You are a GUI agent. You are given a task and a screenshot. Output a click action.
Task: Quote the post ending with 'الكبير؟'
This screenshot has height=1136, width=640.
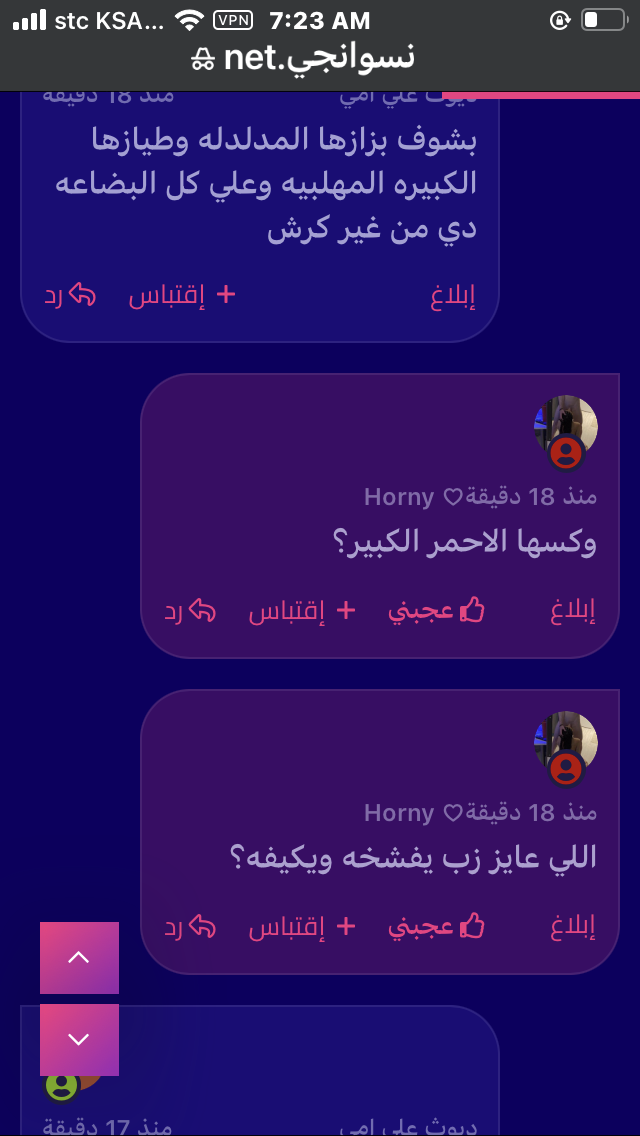click(302, 612)
